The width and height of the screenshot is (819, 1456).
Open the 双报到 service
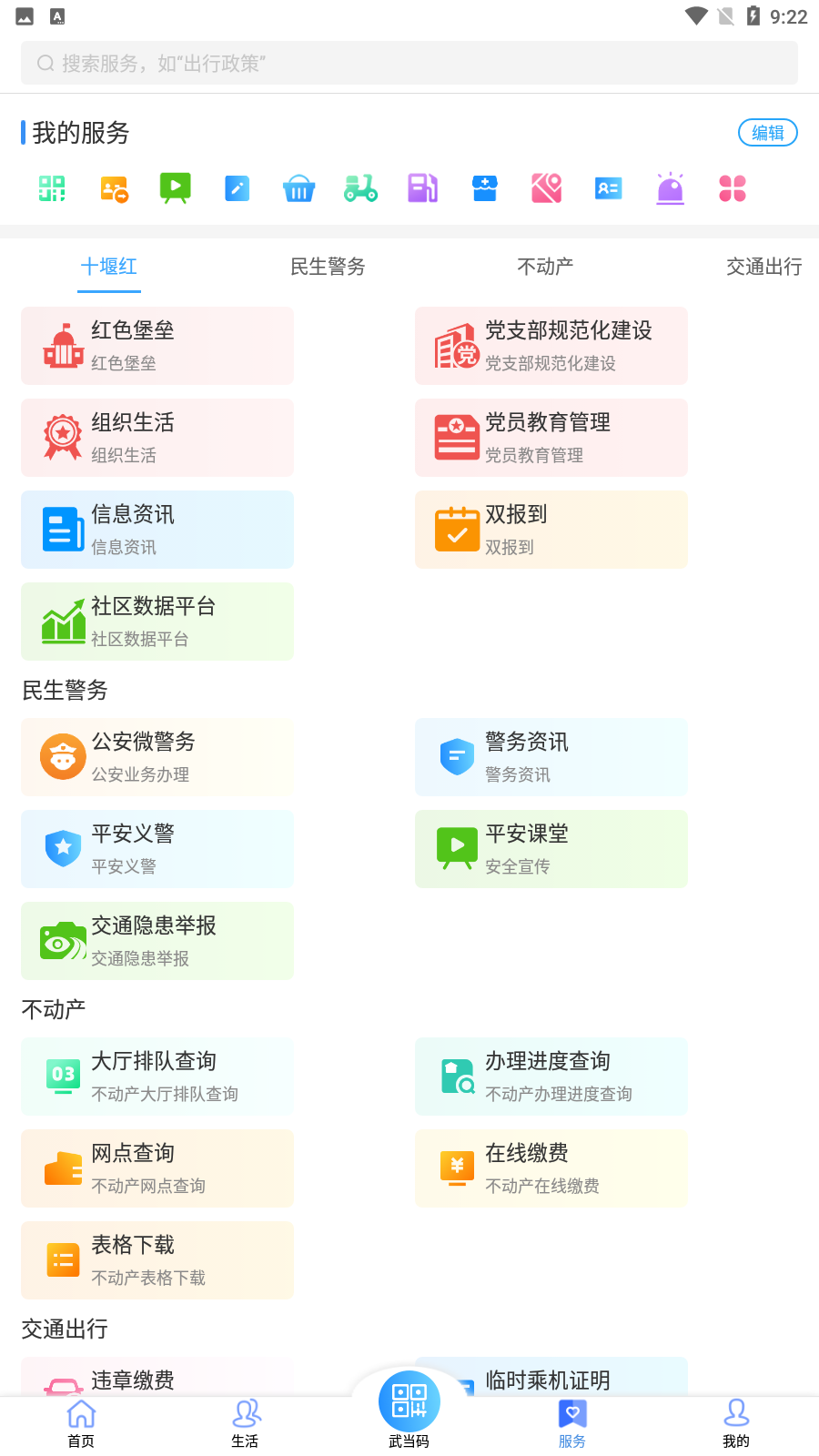551,530
